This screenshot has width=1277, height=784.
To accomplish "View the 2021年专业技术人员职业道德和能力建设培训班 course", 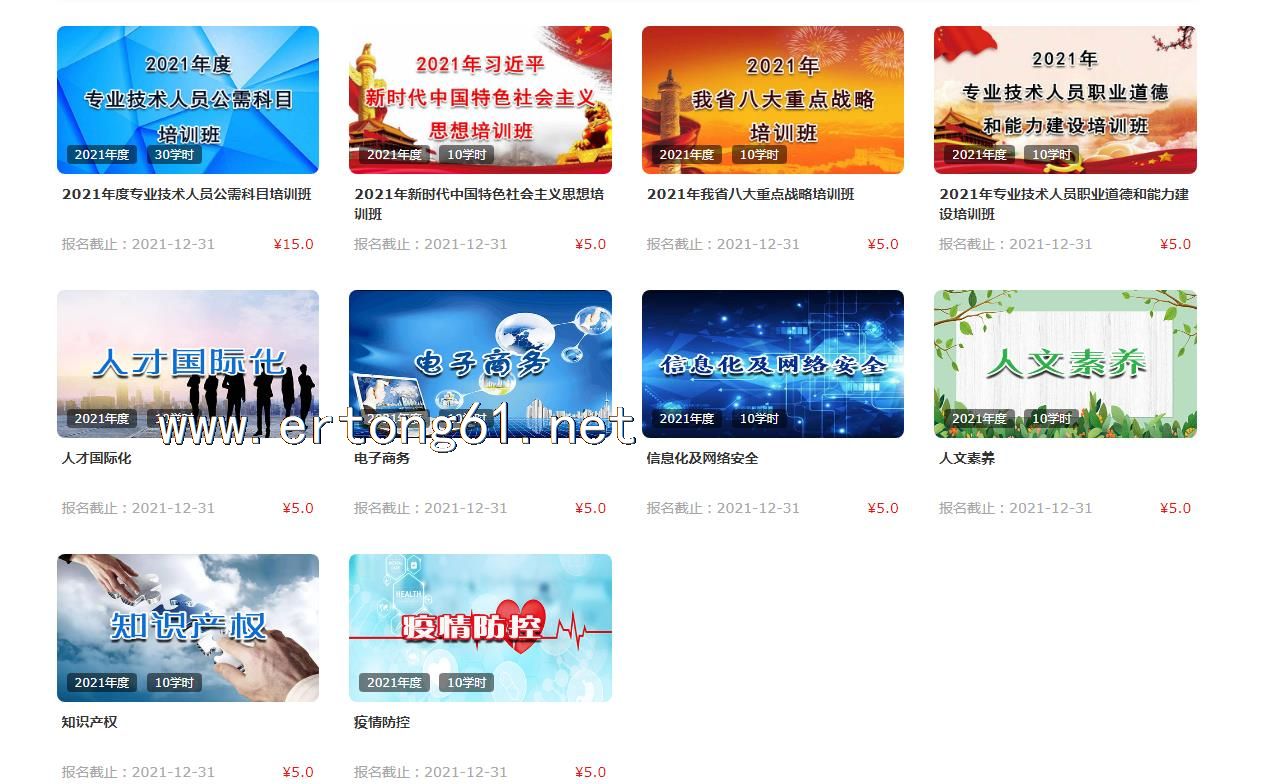I will 1065,100.
